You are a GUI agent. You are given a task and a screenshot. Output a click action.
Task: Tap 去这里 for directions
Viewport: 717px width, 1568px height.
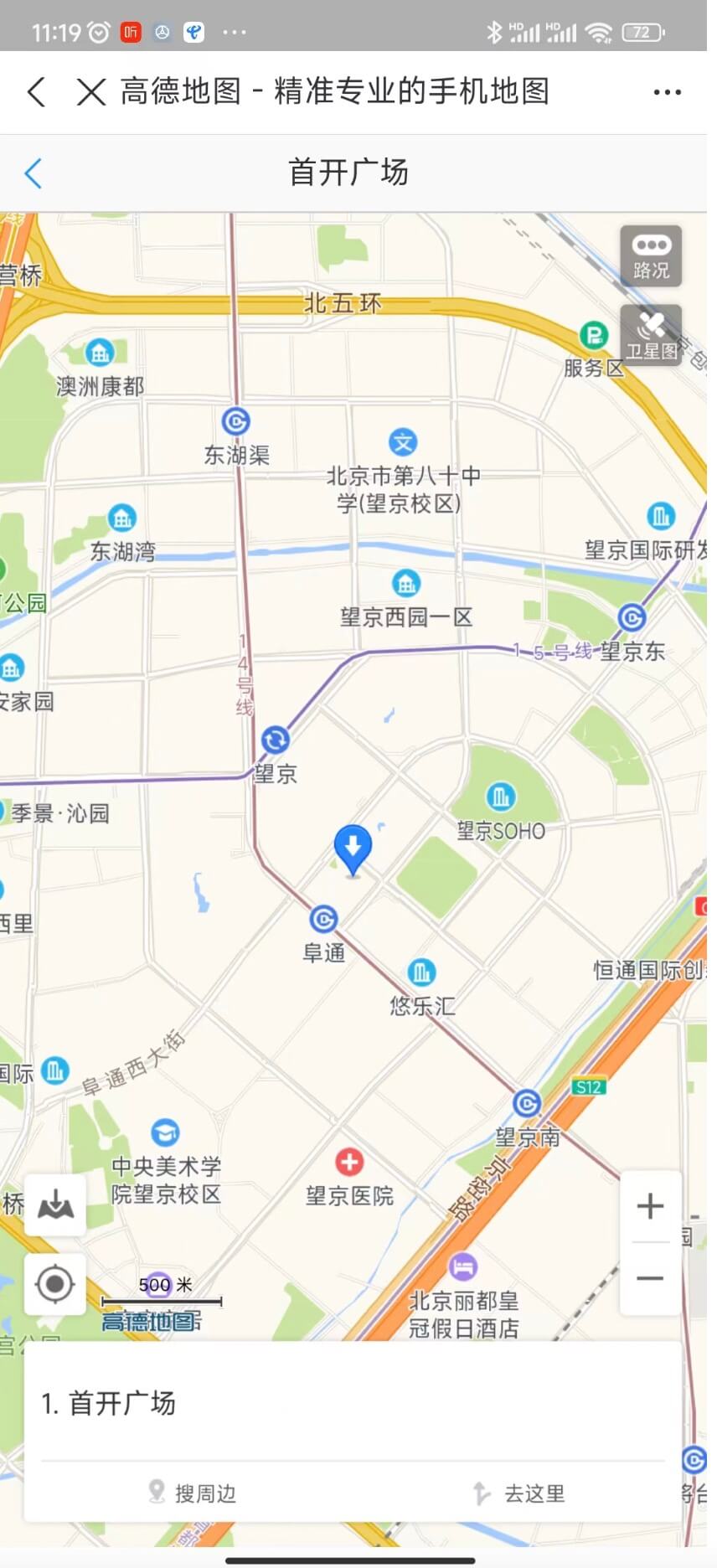(x=519, y=1493)
